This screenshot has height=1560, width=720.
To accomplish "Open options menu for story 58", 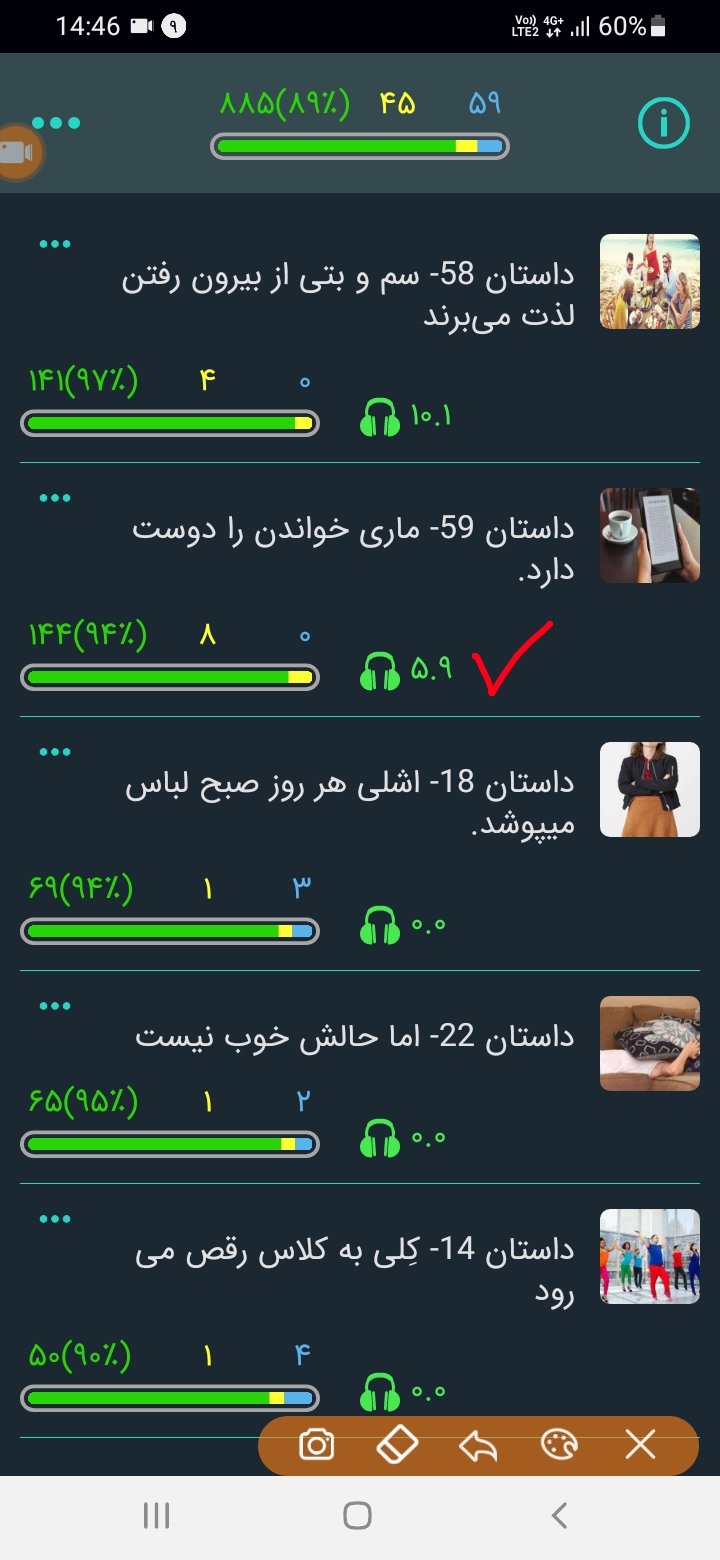I will pyautogui.click(x=55, y=244).
